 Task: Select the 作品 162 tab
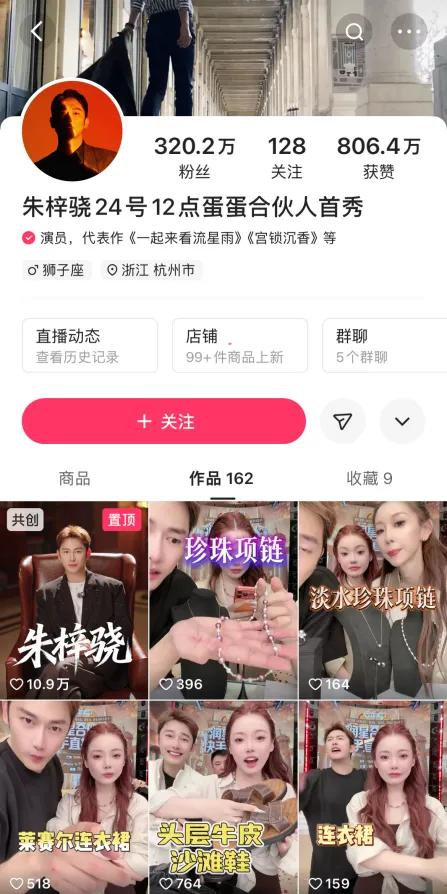221,478
